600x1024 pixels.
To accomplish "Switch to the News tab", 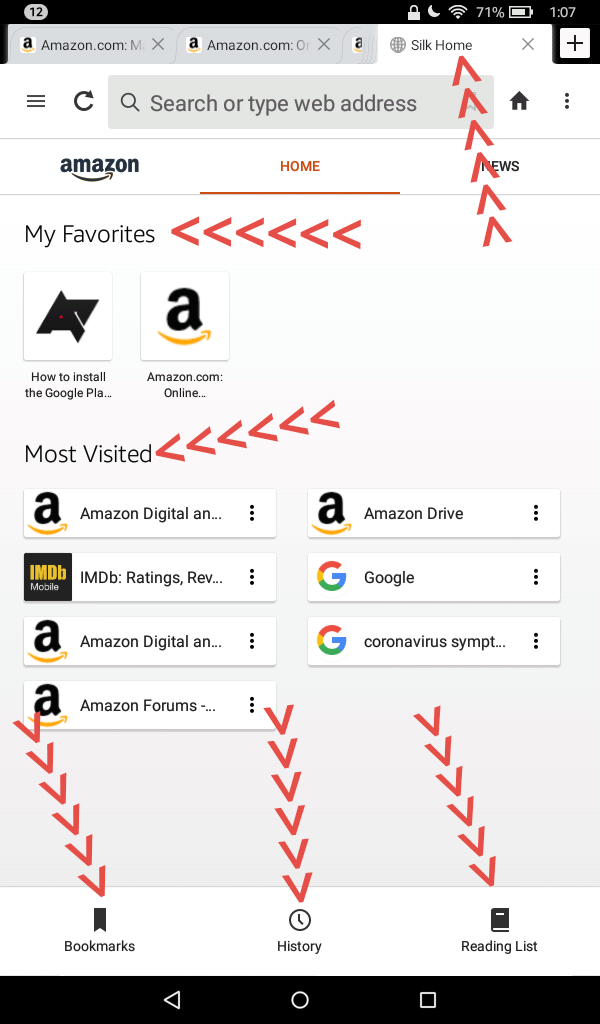I will click(499, 166).
